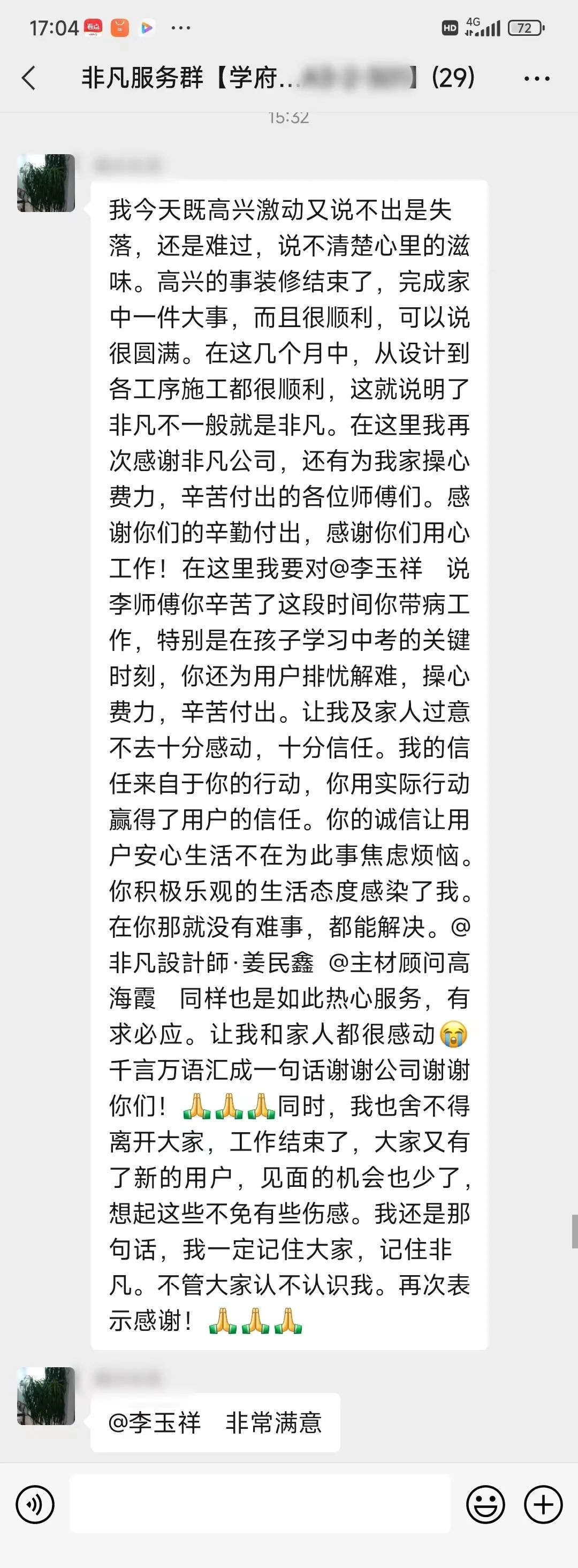Tap the back arrow to leave the chat
Viewport: 578px width, 1568px height.
(x=29, y=78)
